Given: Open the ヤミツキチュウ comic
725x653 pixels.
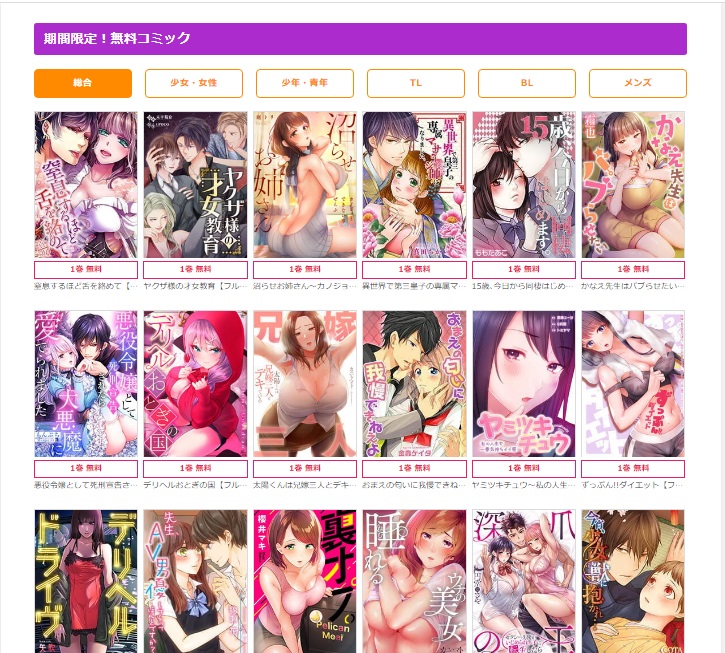Looking at the screenshot, I should pos(523,384).
